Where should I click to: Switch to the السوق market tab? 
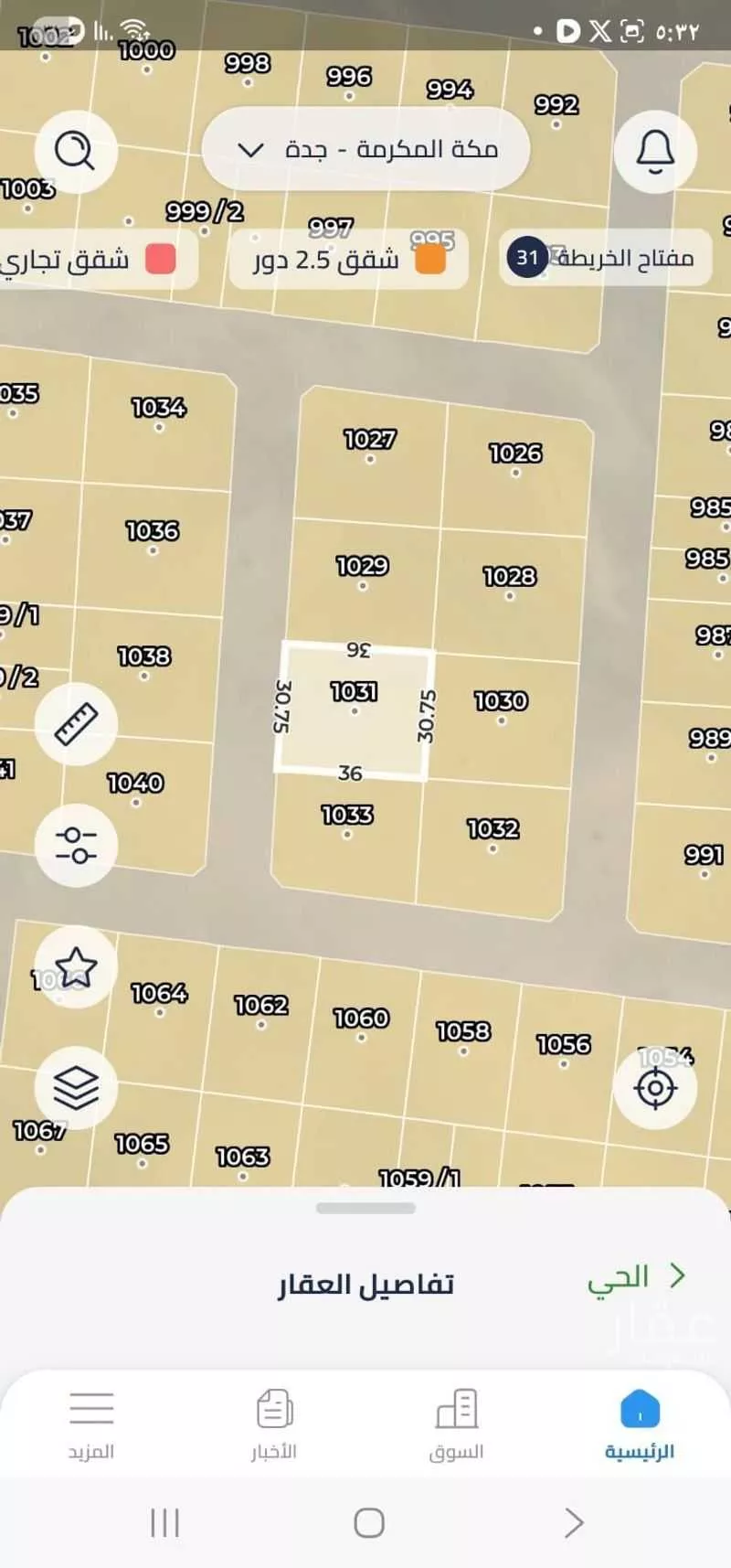tap(456, 1424)
